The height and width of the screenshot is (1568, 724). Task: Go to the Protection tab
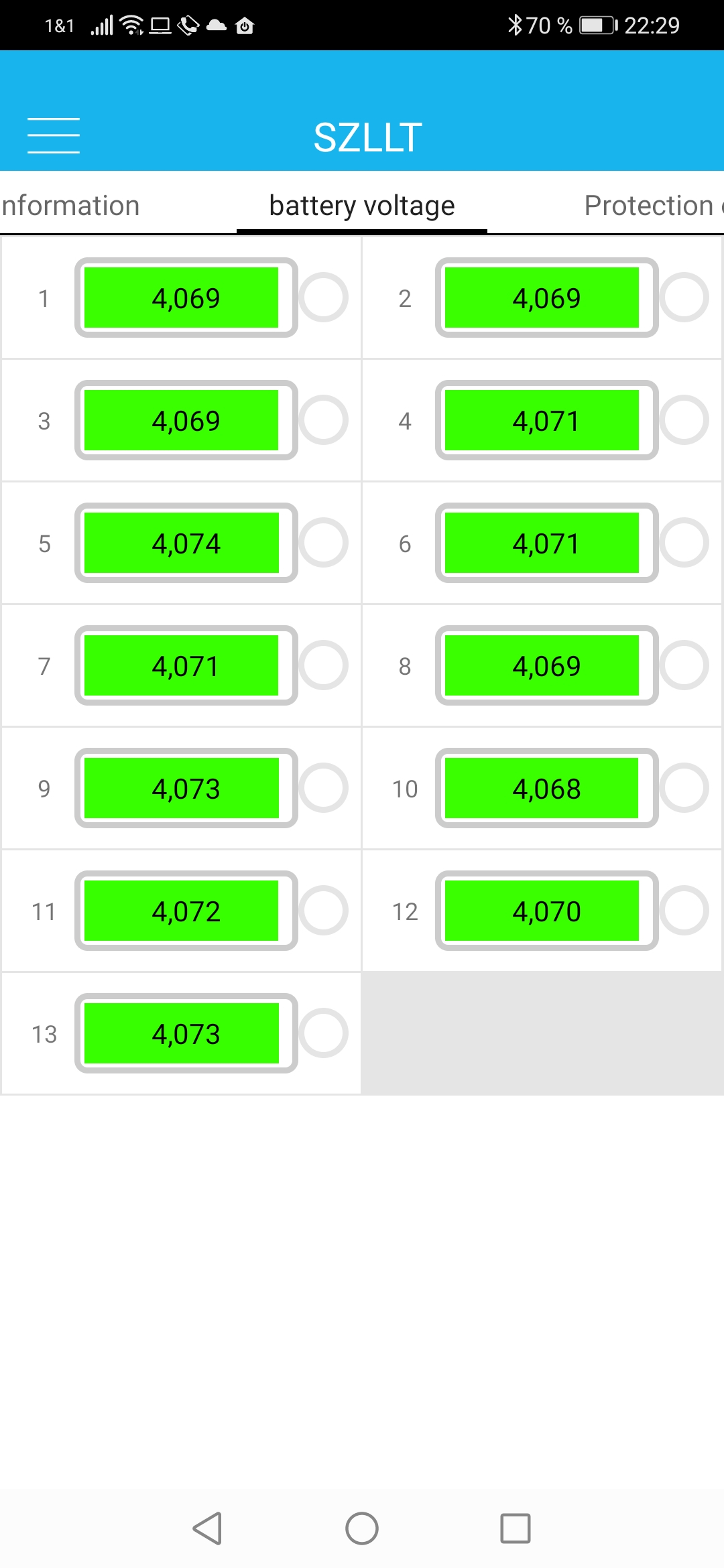click(x=650, y=206)
